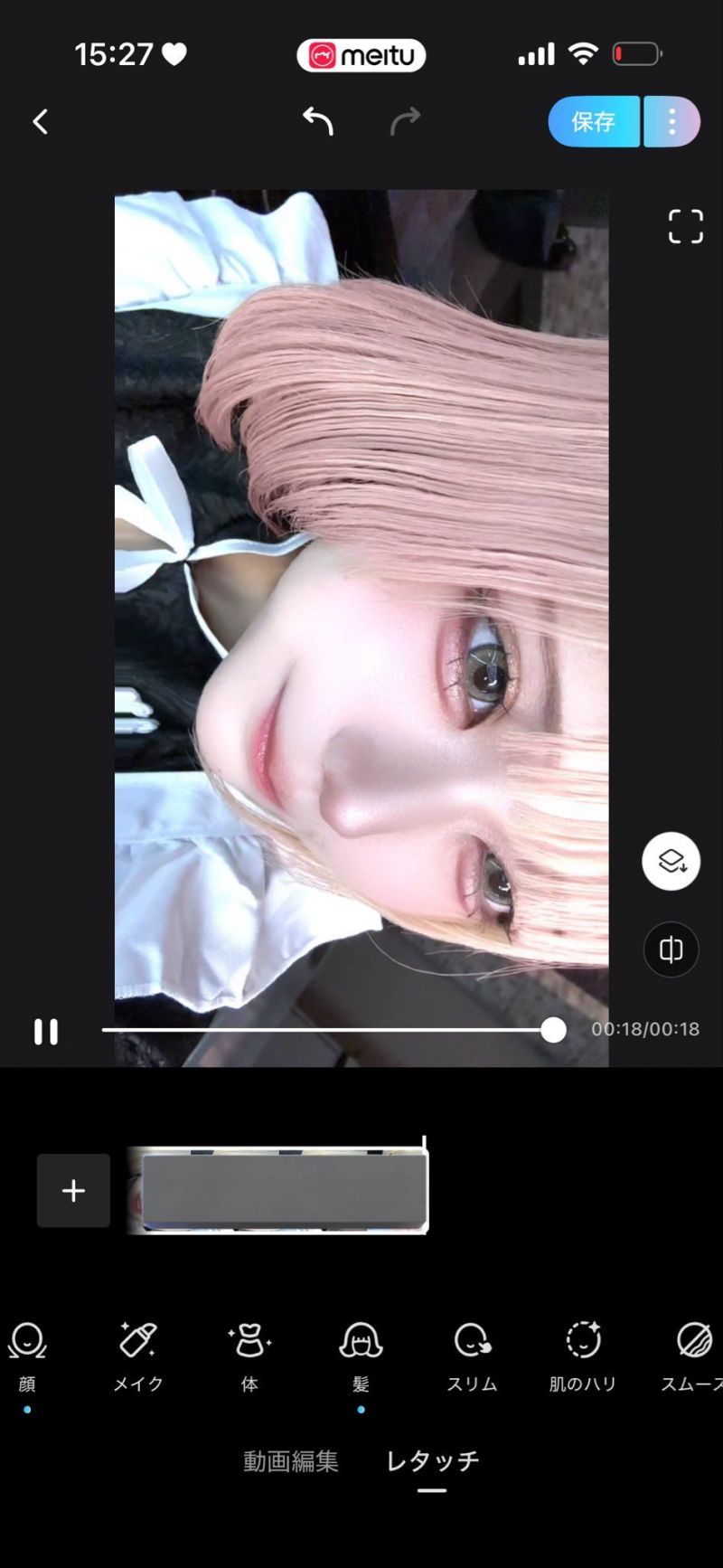Tap a point on the playback progress bar
The image size is (723, 1568).
click(325, 1029)
